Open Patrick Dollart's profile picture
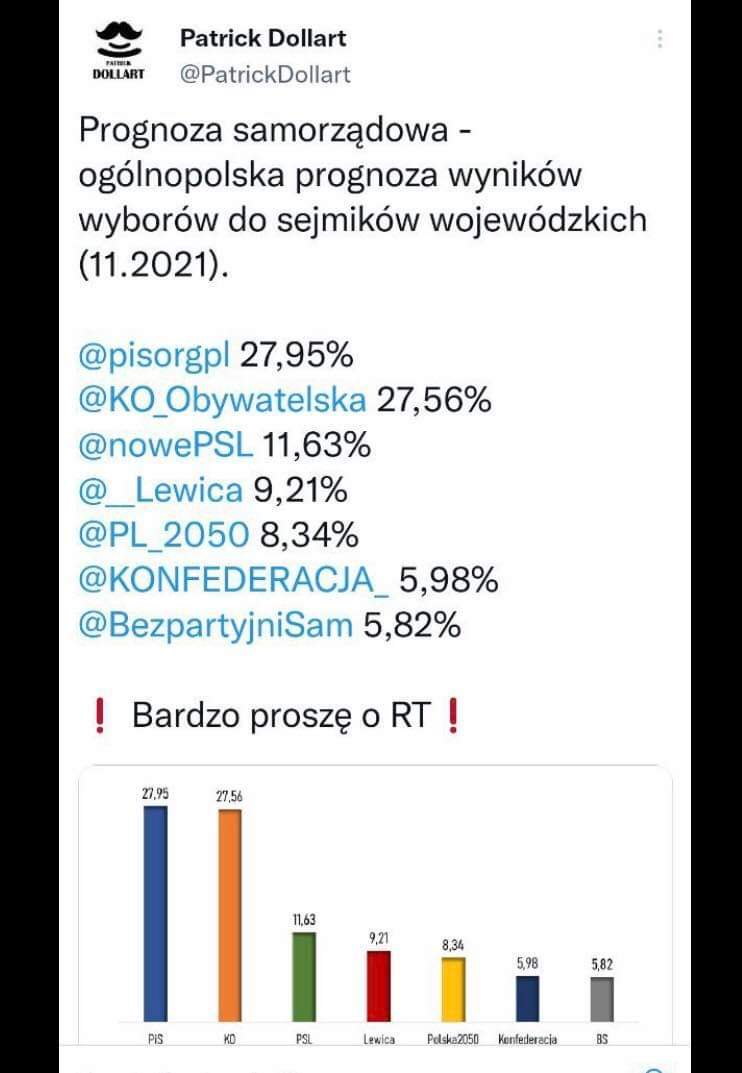742x1073 pixels. (119, 54)
